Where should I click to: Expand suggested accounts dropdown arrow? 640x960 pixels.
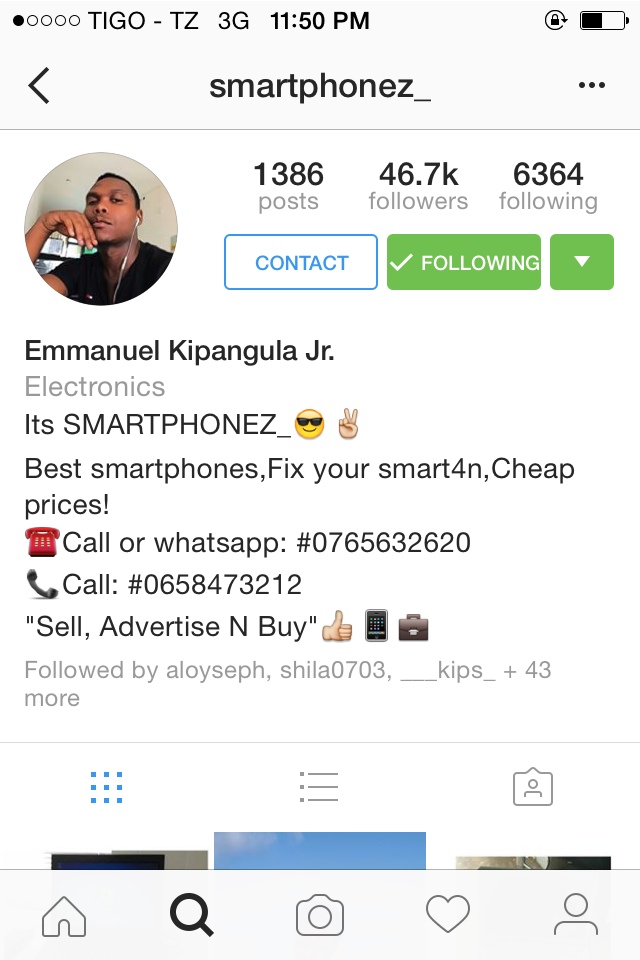point(581,263)
